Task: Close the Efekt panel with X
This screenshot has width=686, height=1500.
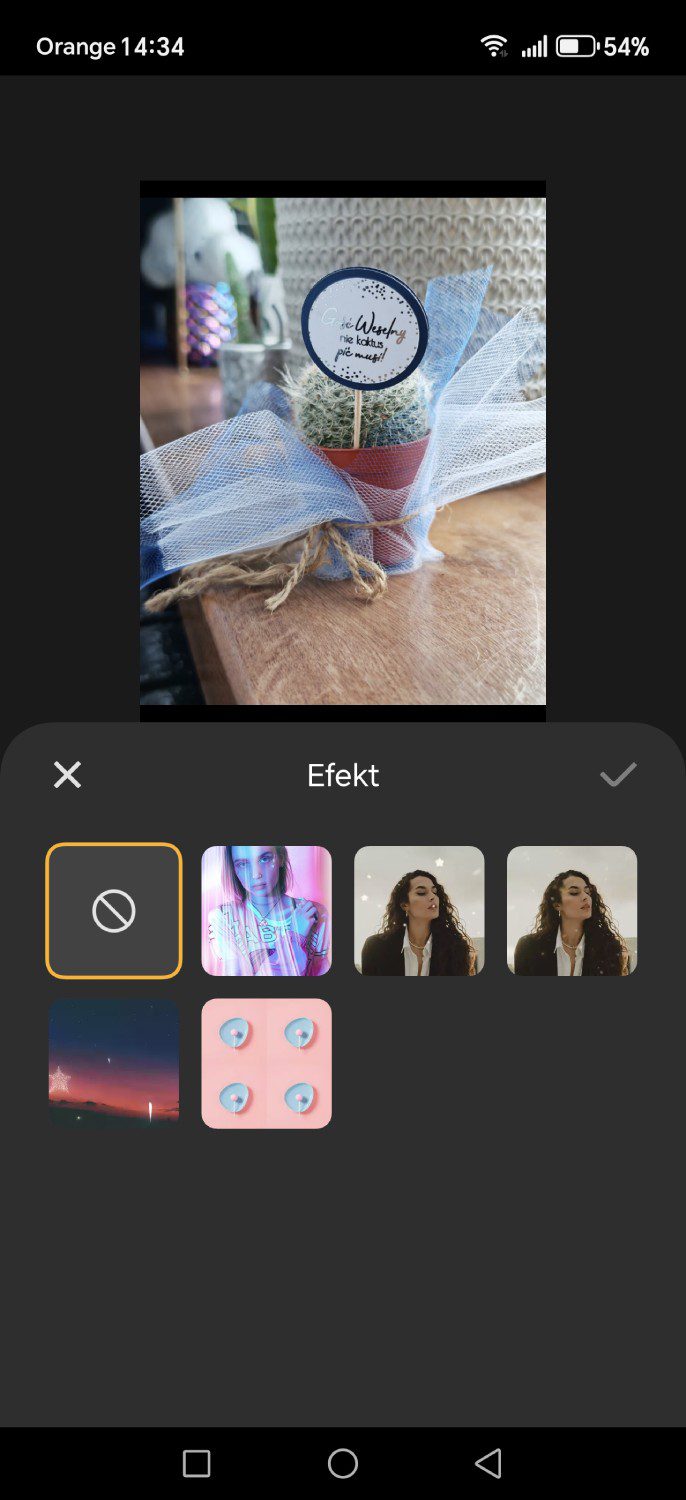Action: [x=67, y=775]
